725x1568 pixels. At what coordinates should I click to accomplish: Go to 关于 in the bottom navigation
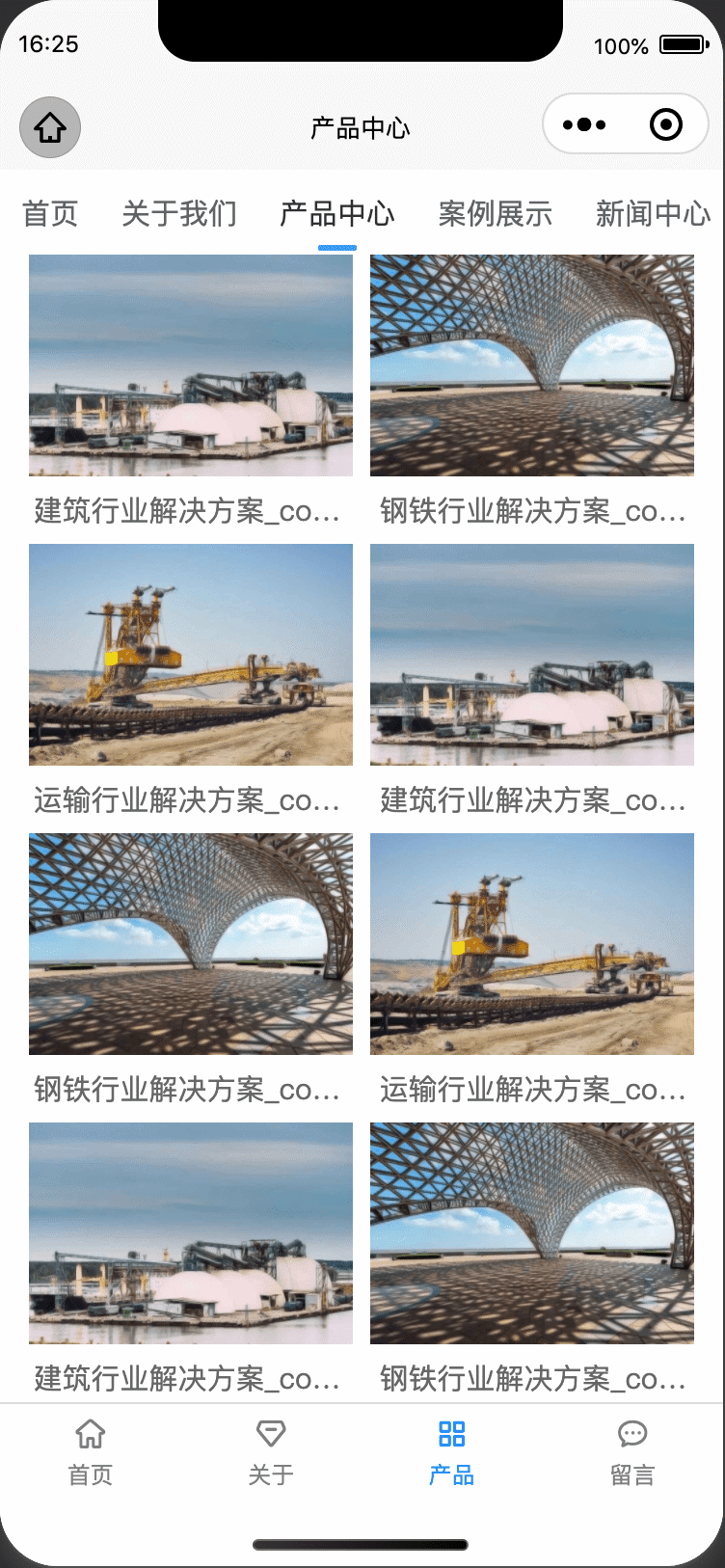(271, 1451)
